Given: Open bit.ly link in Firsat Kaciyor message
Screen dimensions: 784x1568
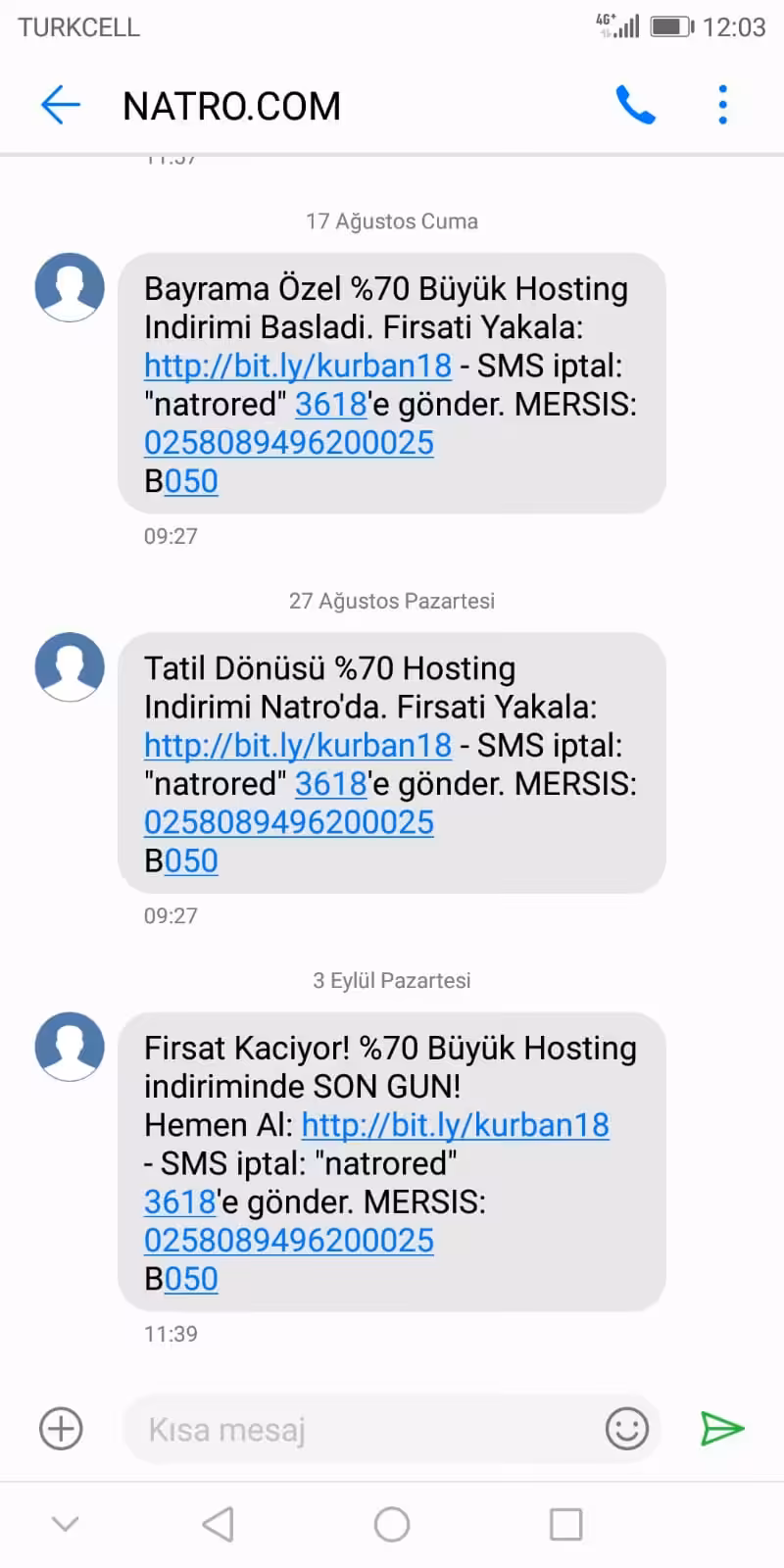Looking at the screenshot, I should pyautogui.click(x=455, y=1125).
